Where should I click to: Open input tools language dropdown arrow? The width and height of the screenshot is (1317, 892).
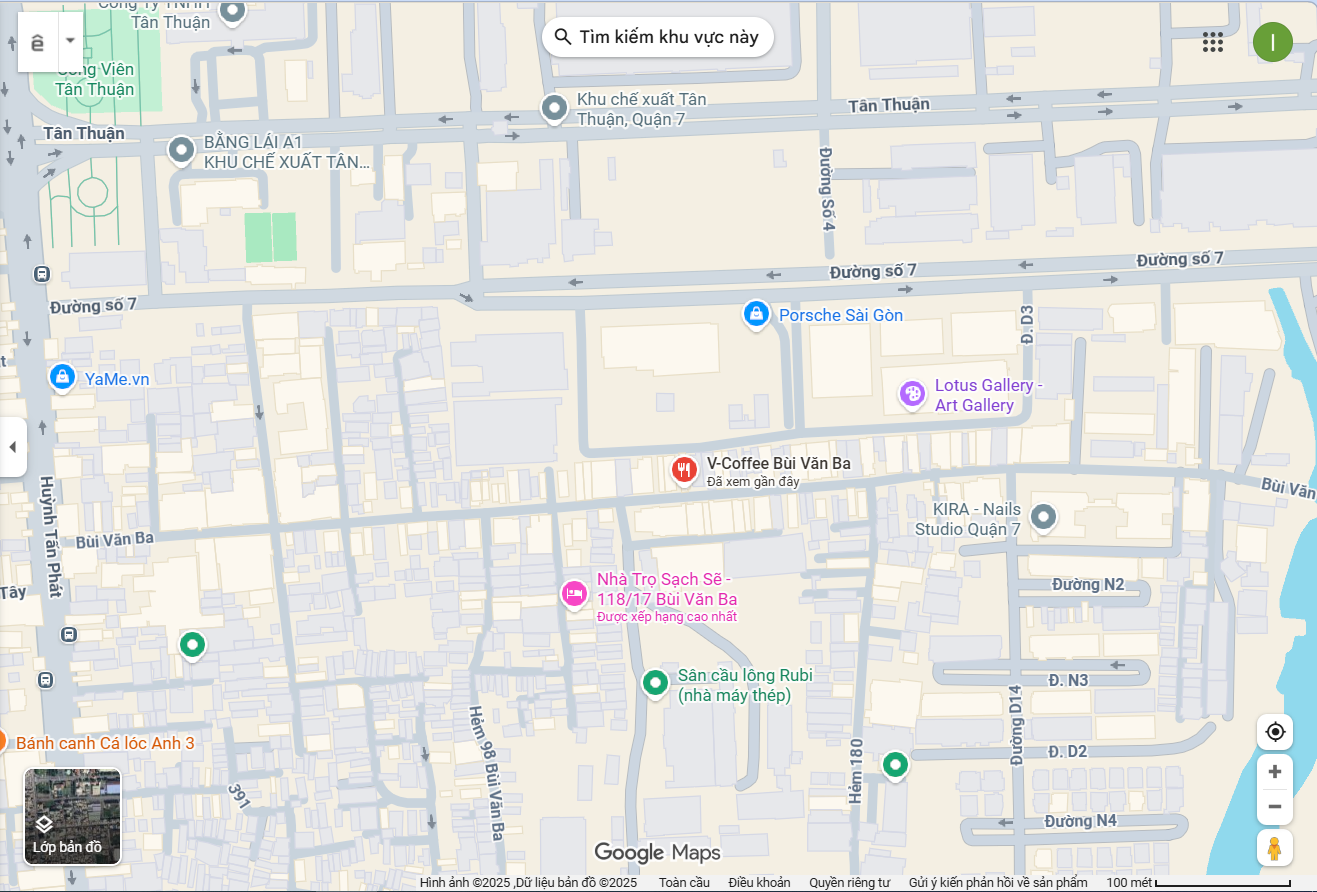tap(70, 41)
